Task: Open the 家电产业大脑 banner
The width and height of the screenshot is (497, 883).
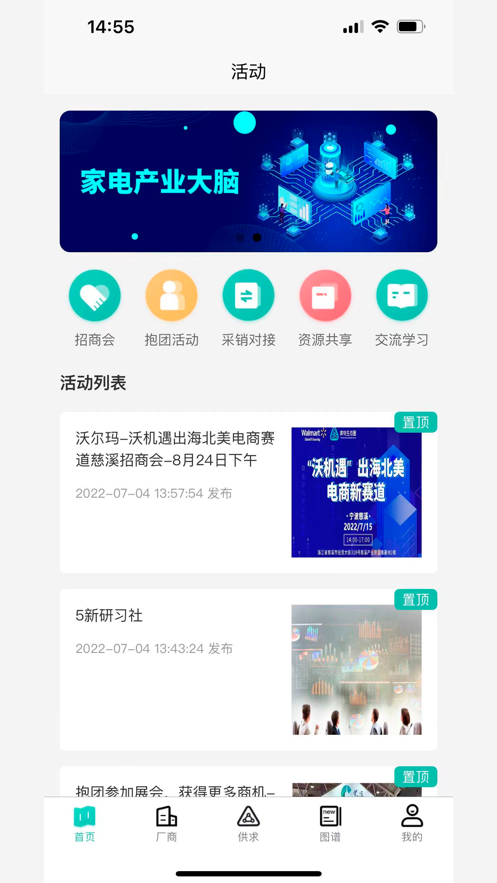Action: point(248,181)
